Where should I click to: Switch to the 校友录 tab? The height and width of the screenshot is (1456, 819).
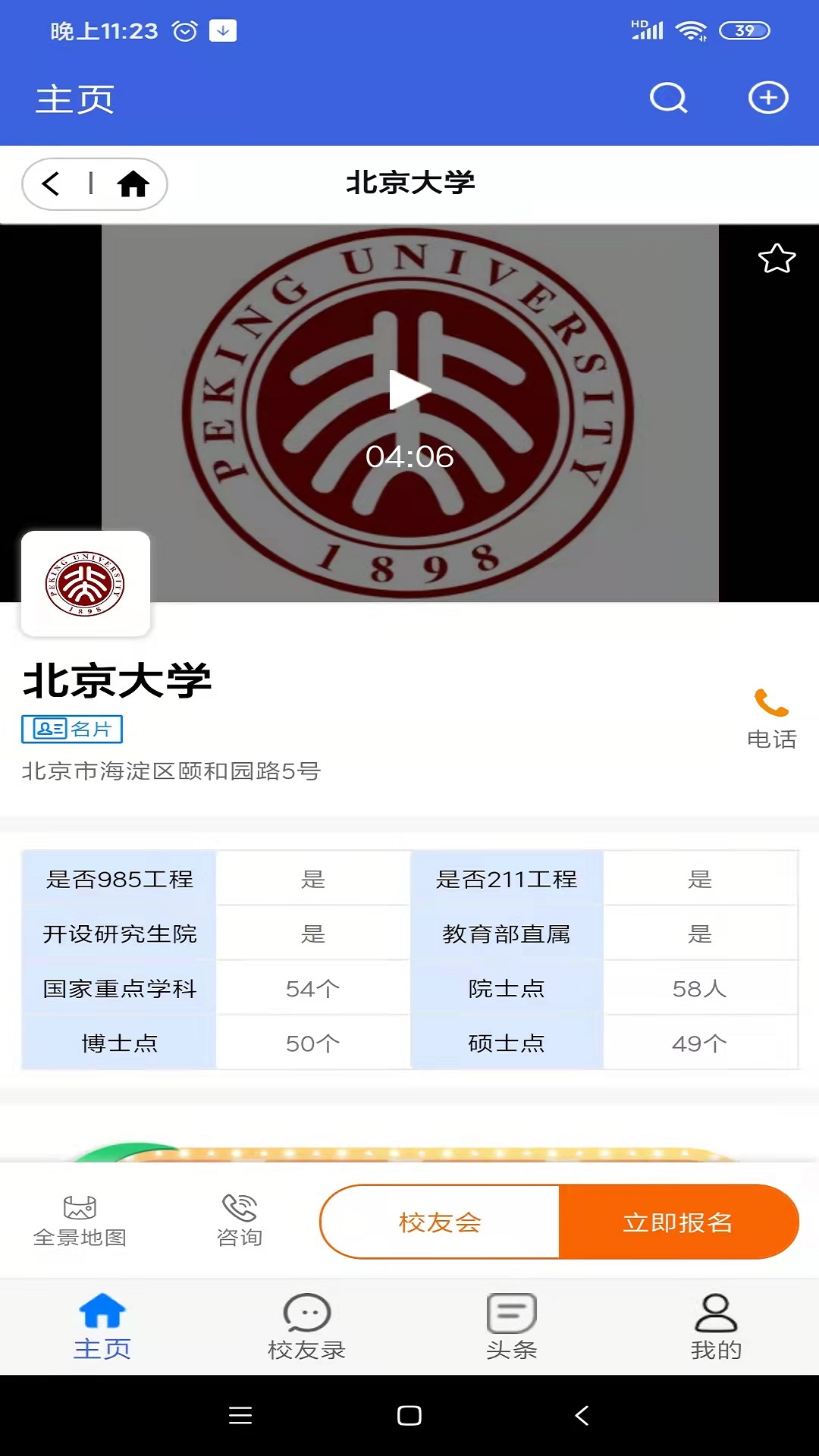(x=307, y=1327)
